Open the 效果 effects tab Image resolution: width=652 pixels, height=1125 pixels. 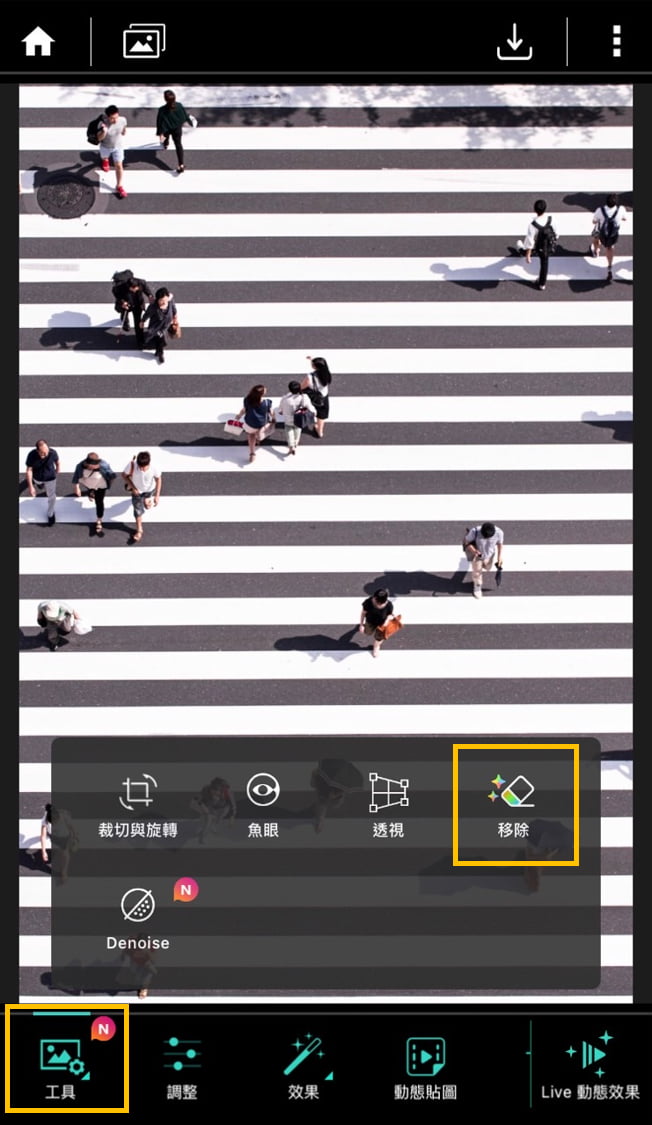(304, 1067)
